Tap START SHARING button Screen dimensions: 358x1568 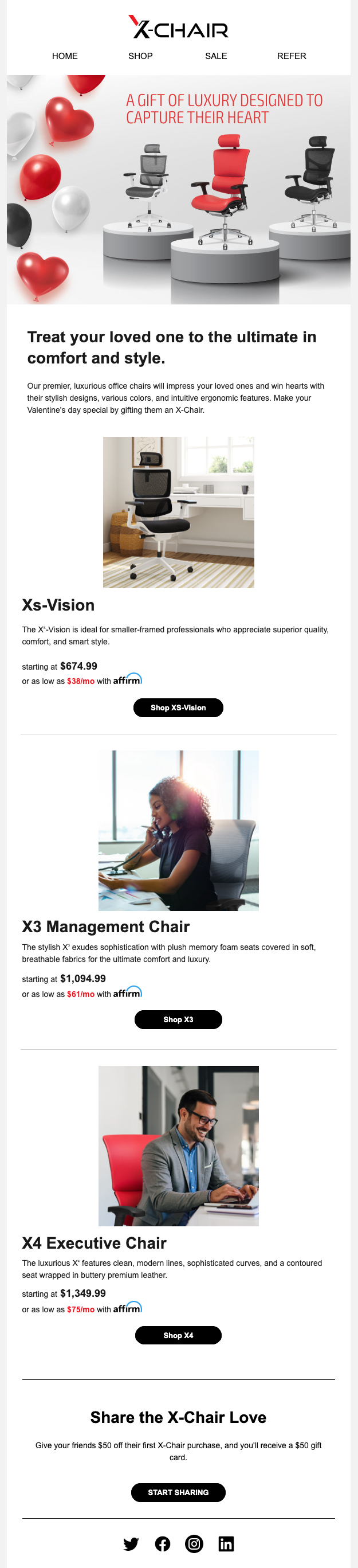(x=178, y=1492)
